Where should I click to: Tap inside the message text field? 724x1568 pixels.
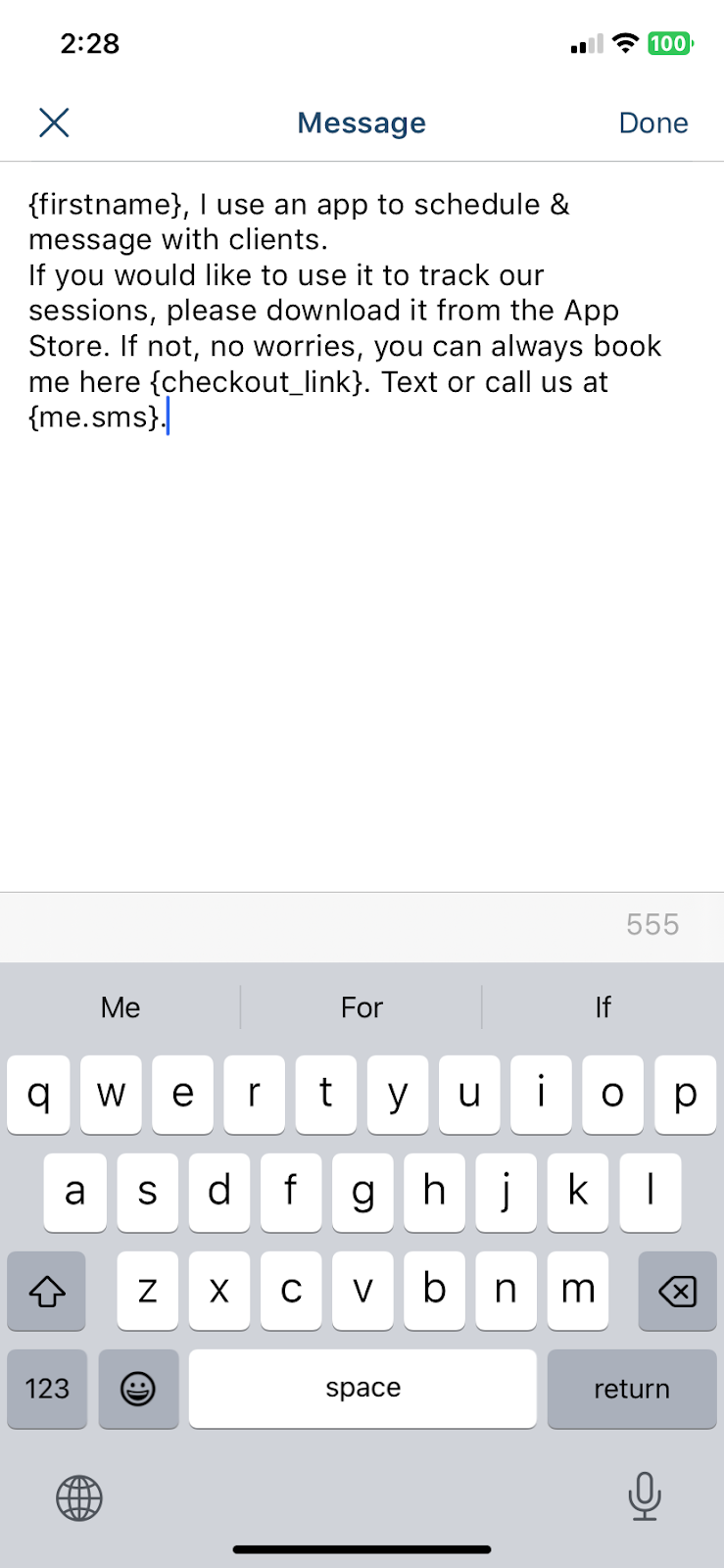click(x=362, y=526)
